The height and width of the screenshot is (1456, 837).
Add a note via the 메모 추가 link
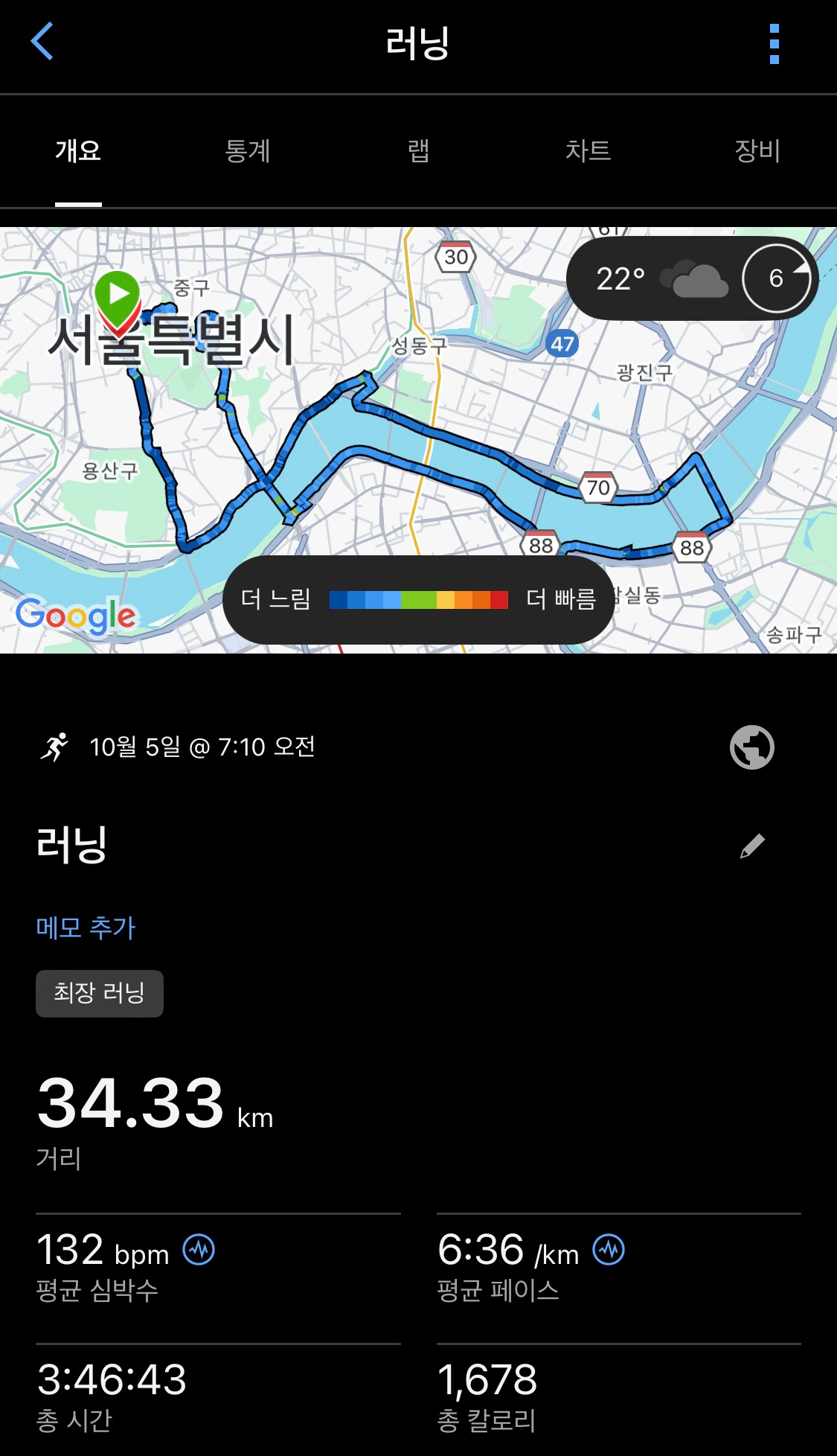click(x=86, y=927)
